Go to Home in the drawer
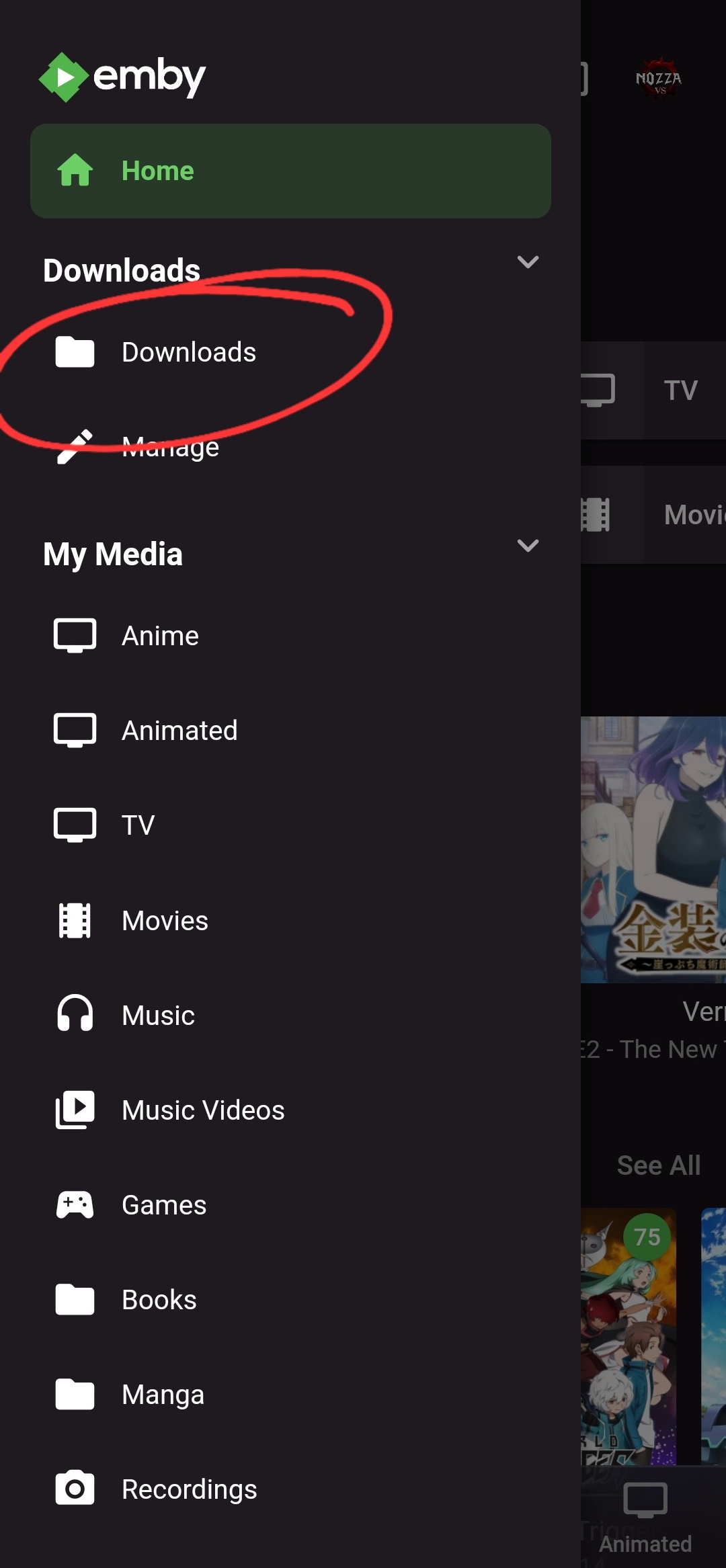Viewport: 726px width, 1568px height. pyautogui.click(x=290, y=171)
